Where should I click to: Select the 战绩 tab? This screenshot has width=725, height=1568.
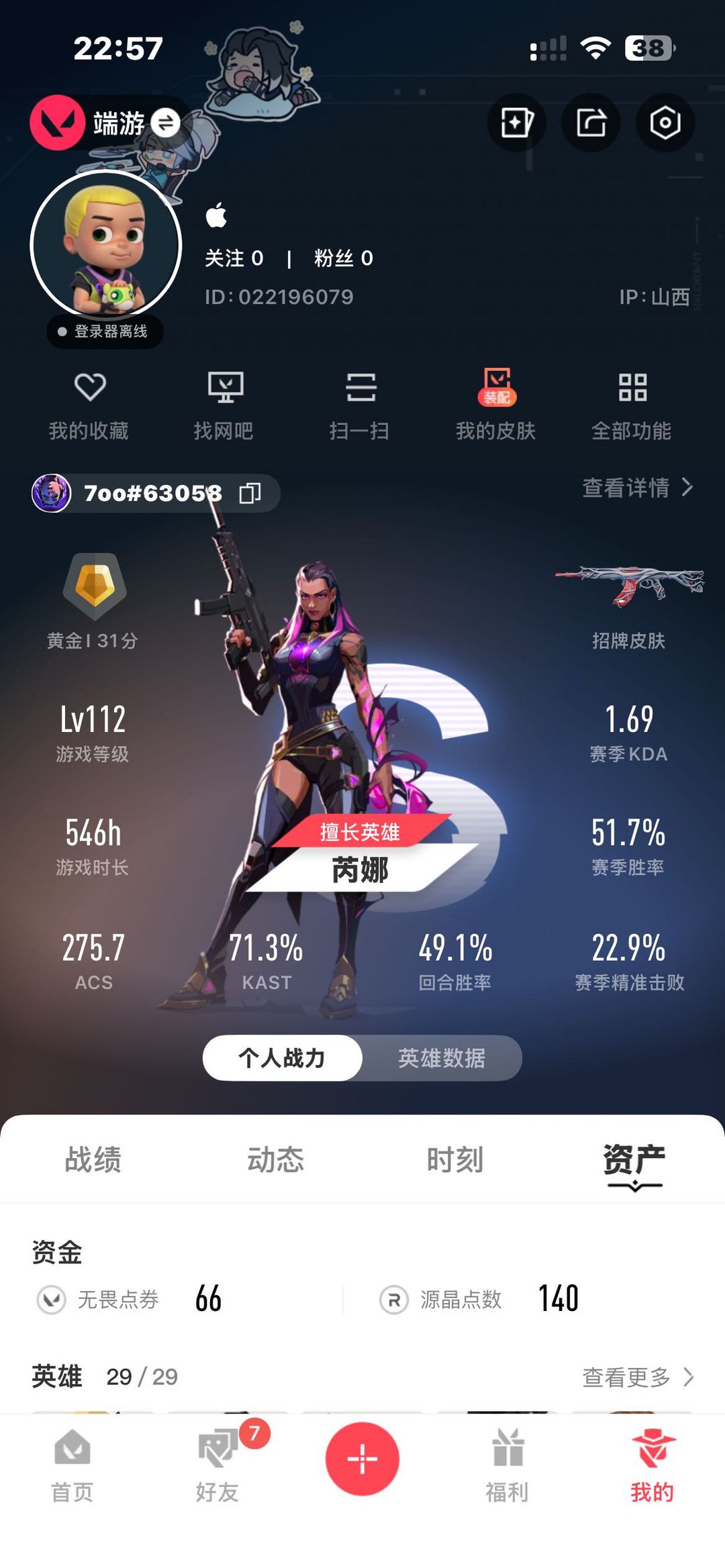pyautogui.click(x=93, y=1160)
